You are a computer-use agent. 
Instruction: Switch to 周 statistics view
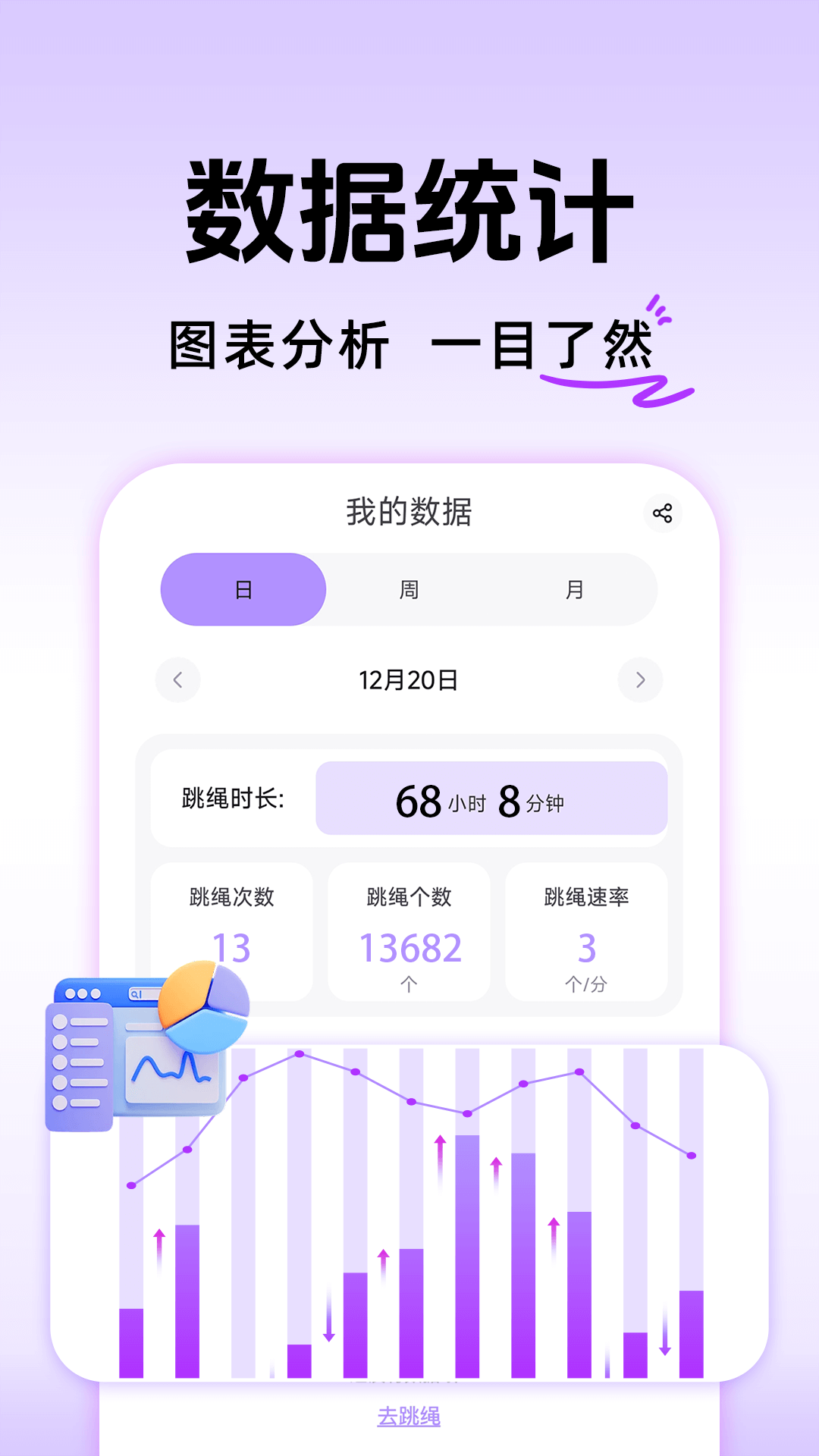coord(409,589)
